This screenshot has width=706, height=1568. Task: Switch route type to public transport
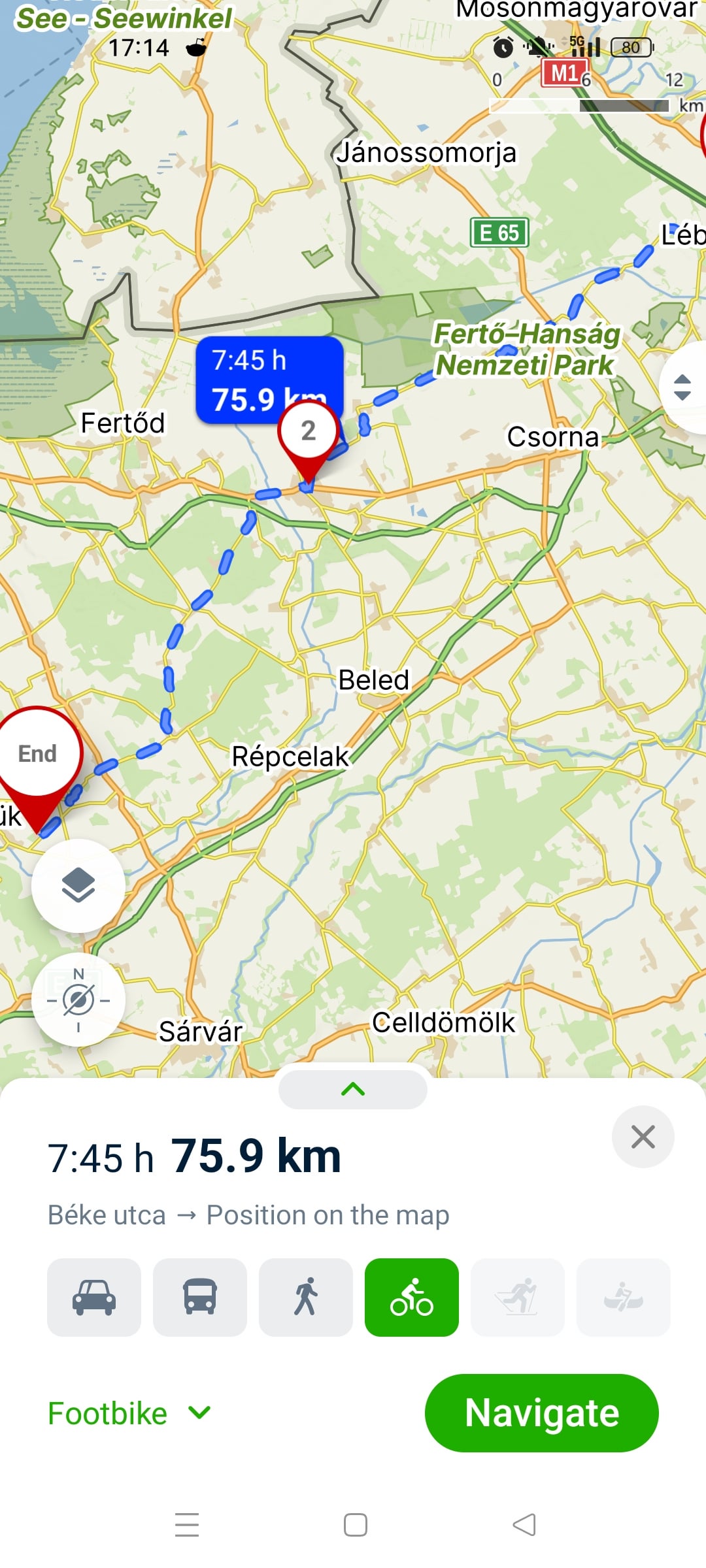point(200,1297)
